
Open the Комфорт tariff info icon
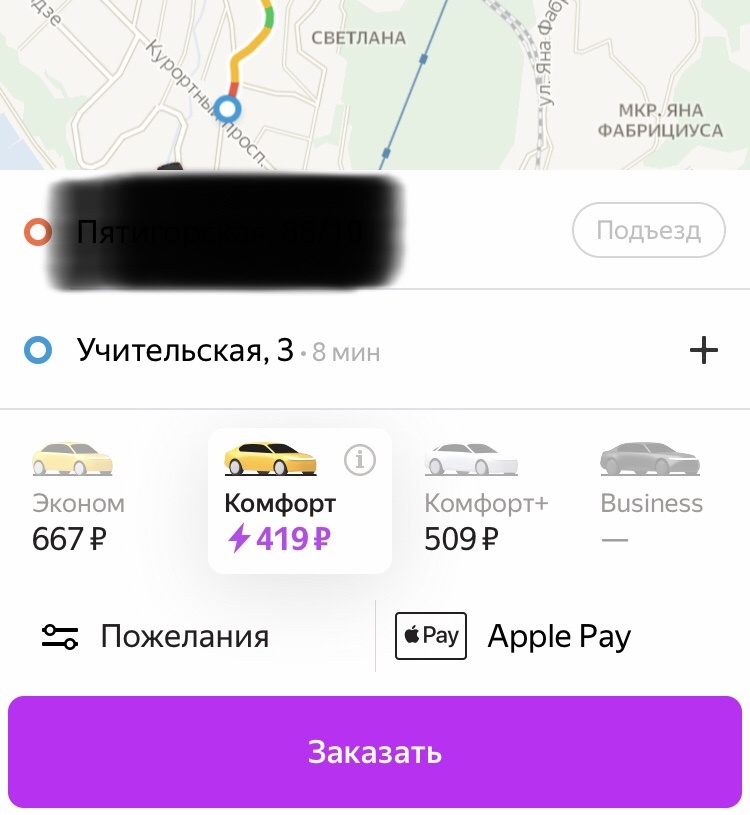[x=359, y=460]
